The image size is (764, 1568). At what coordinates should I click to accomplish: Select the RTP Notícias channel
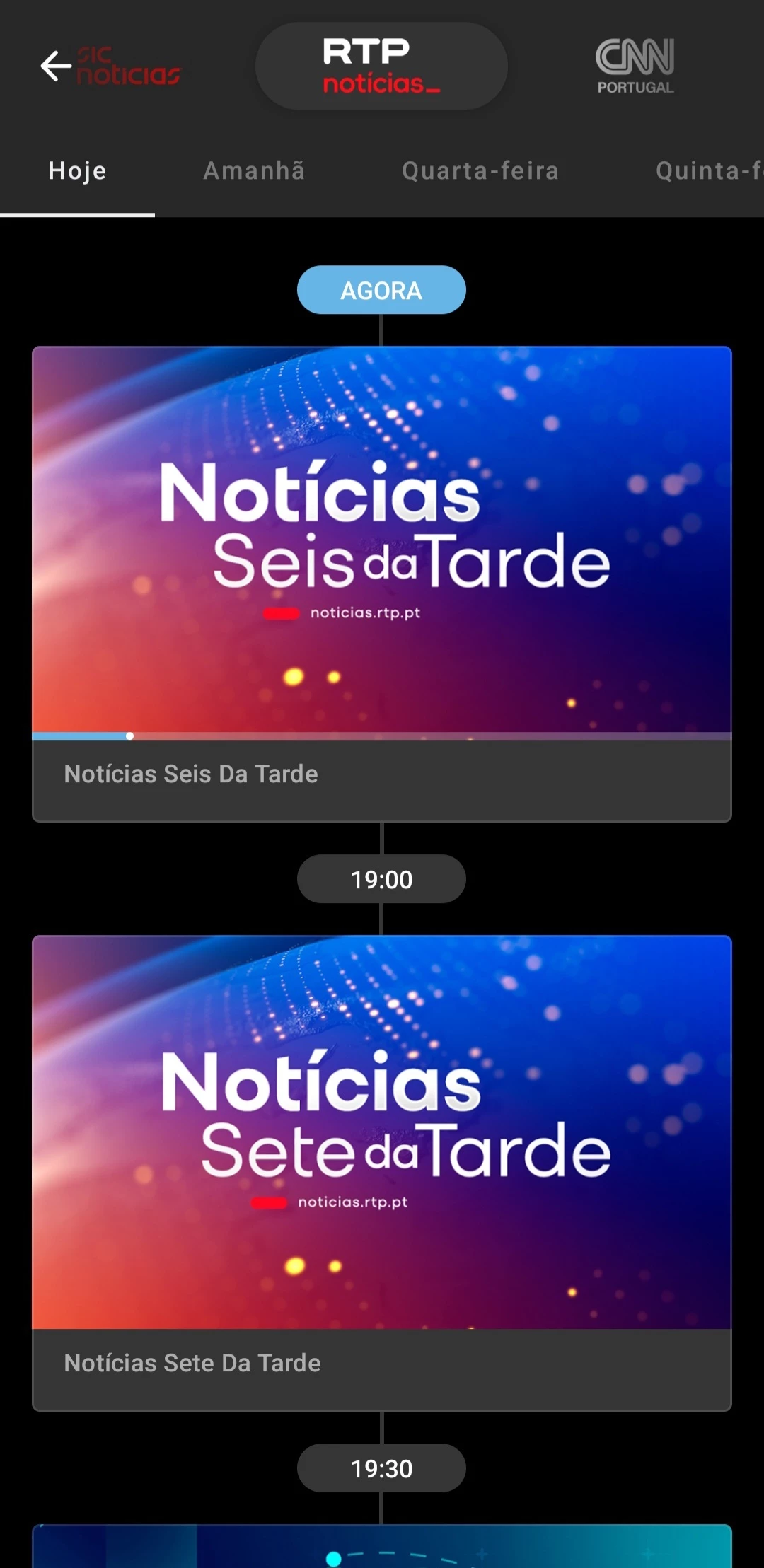(x=381, y=66)
